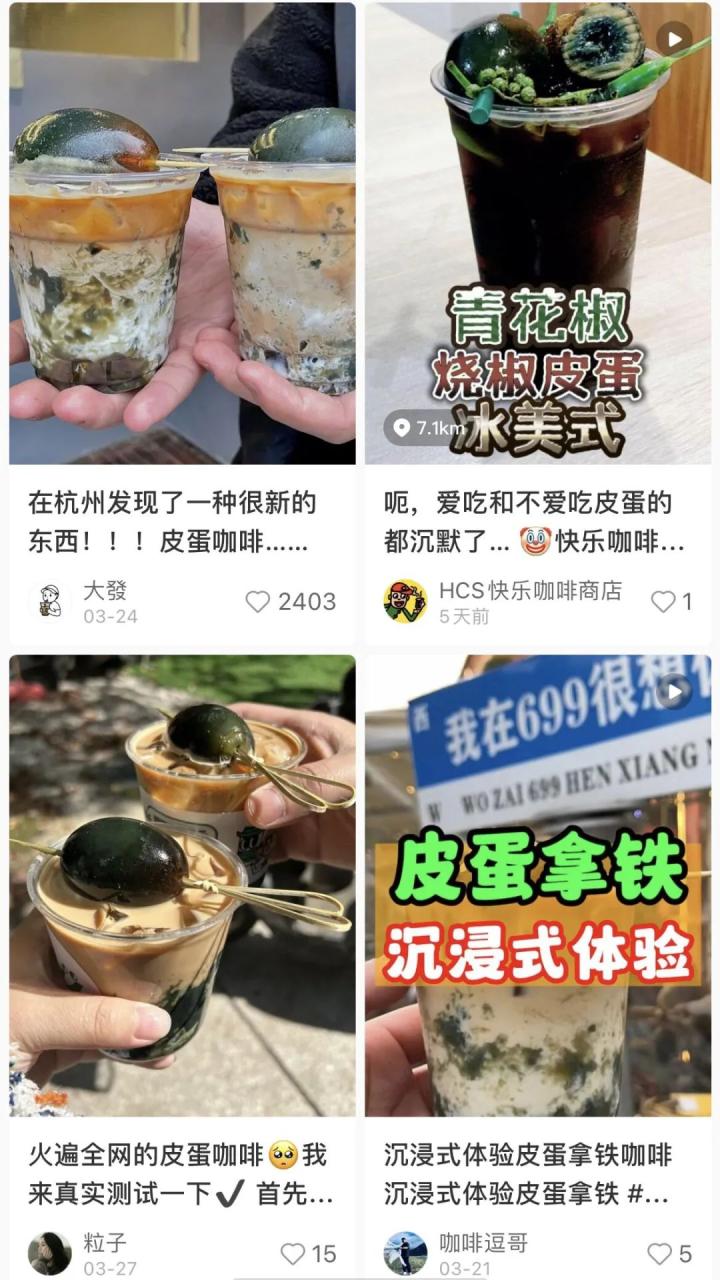Visit the HCS快乐咖啡商店 profile
This screenshot has width=720, height=1280.
pyautogui.click(x=405, y=602)
